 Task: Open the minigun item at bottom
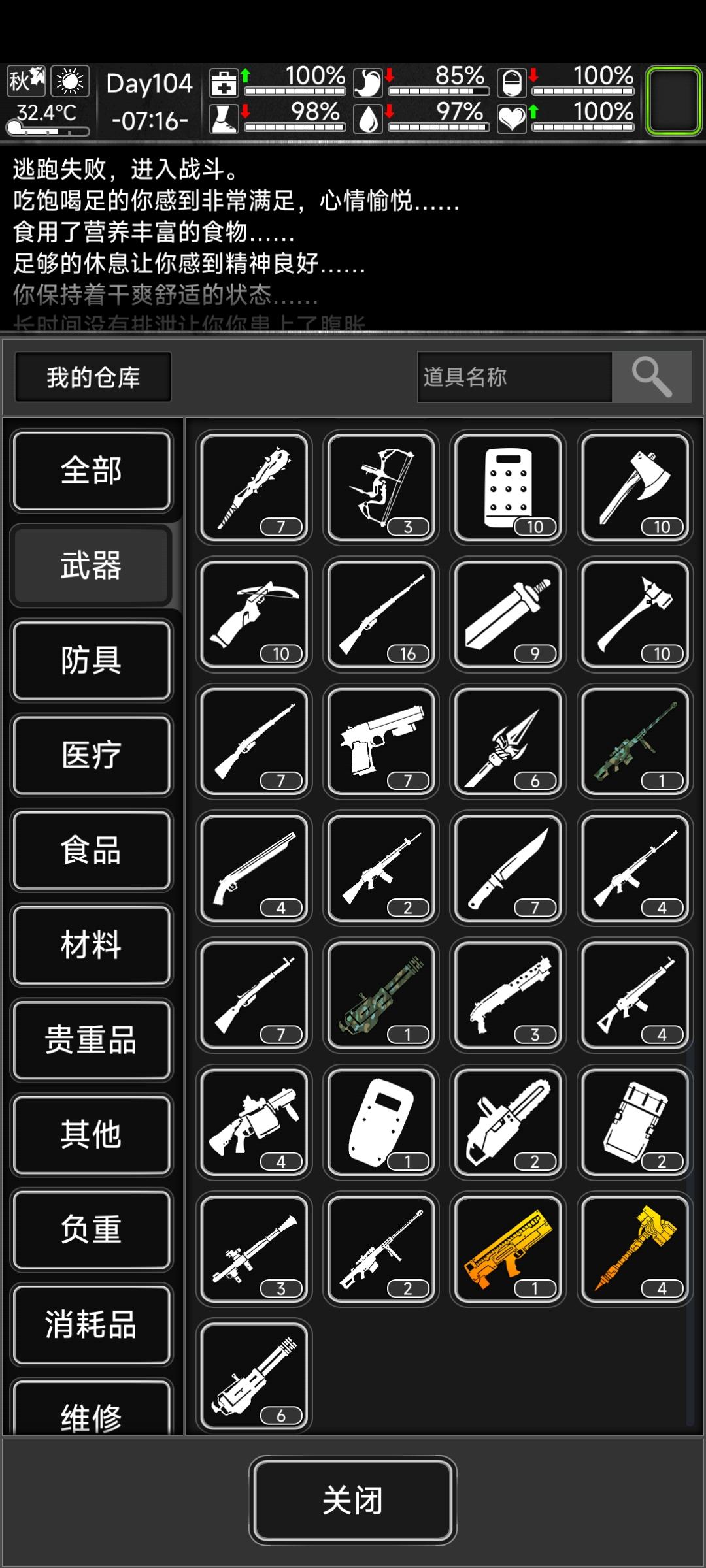click(x=254, y=1377)
